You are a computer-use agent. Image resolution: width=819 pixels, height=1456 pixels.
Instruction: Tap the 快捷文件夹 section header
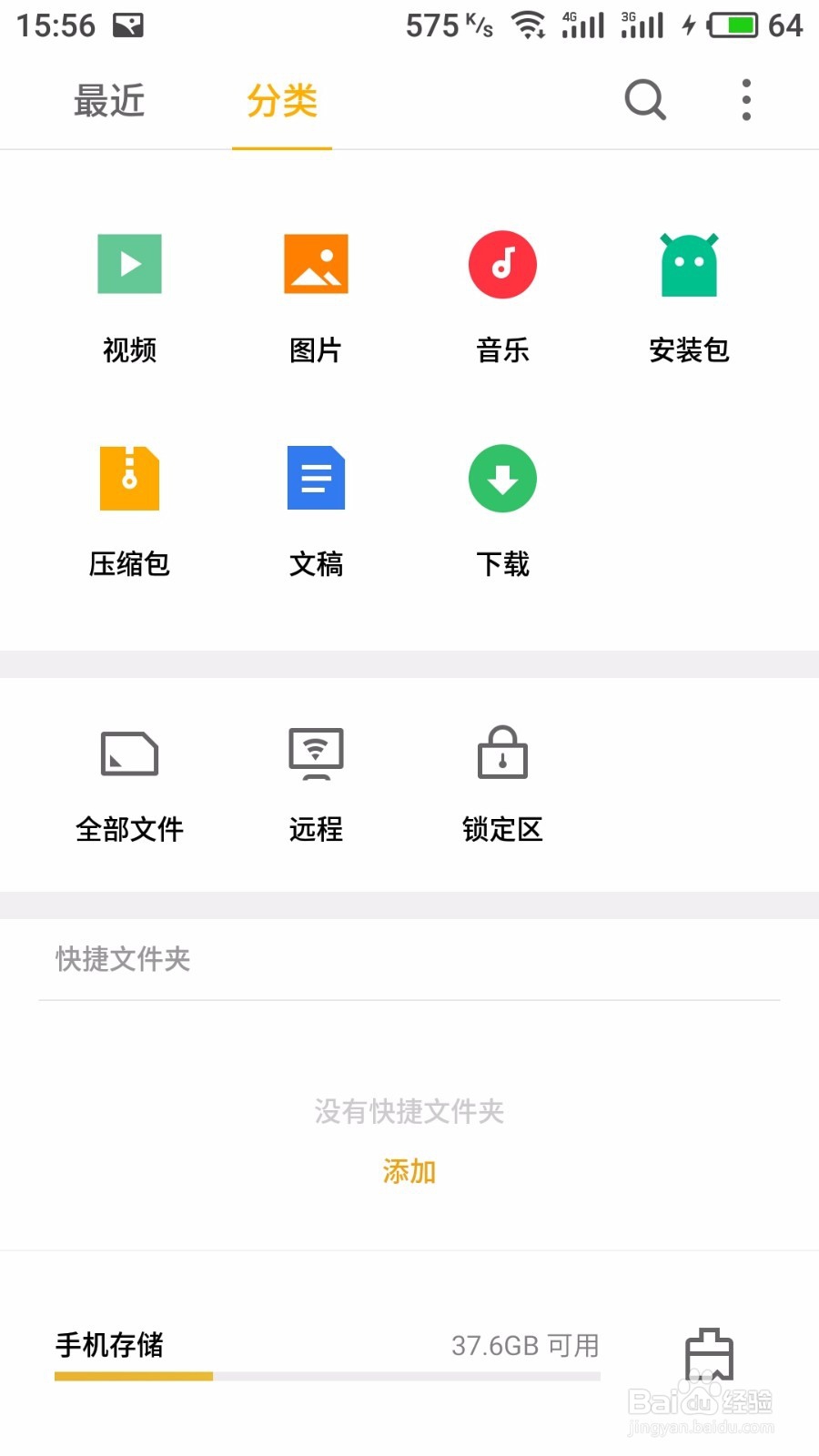pyautogui.click(x=121, y=958)
